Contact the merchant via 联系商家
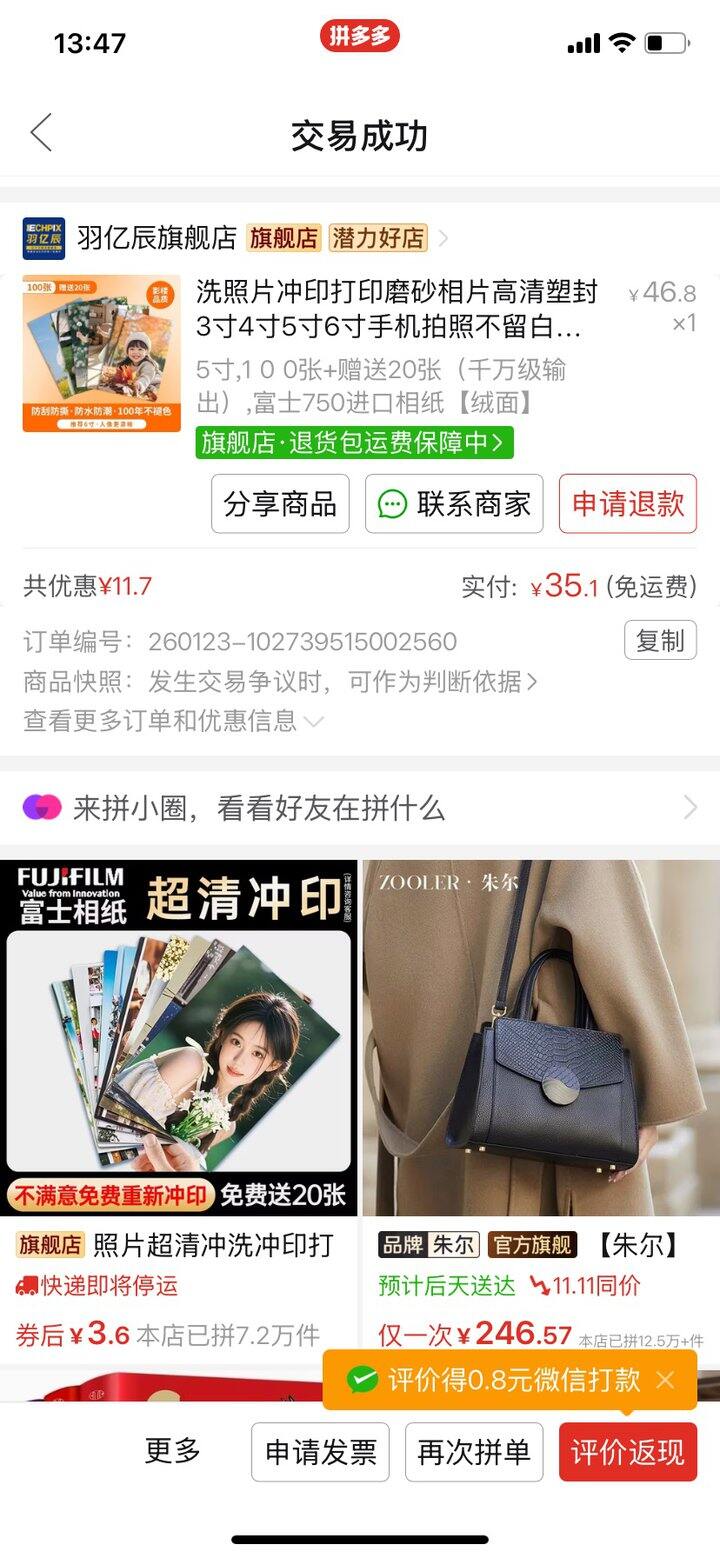720x1558 pixels. 454,504
